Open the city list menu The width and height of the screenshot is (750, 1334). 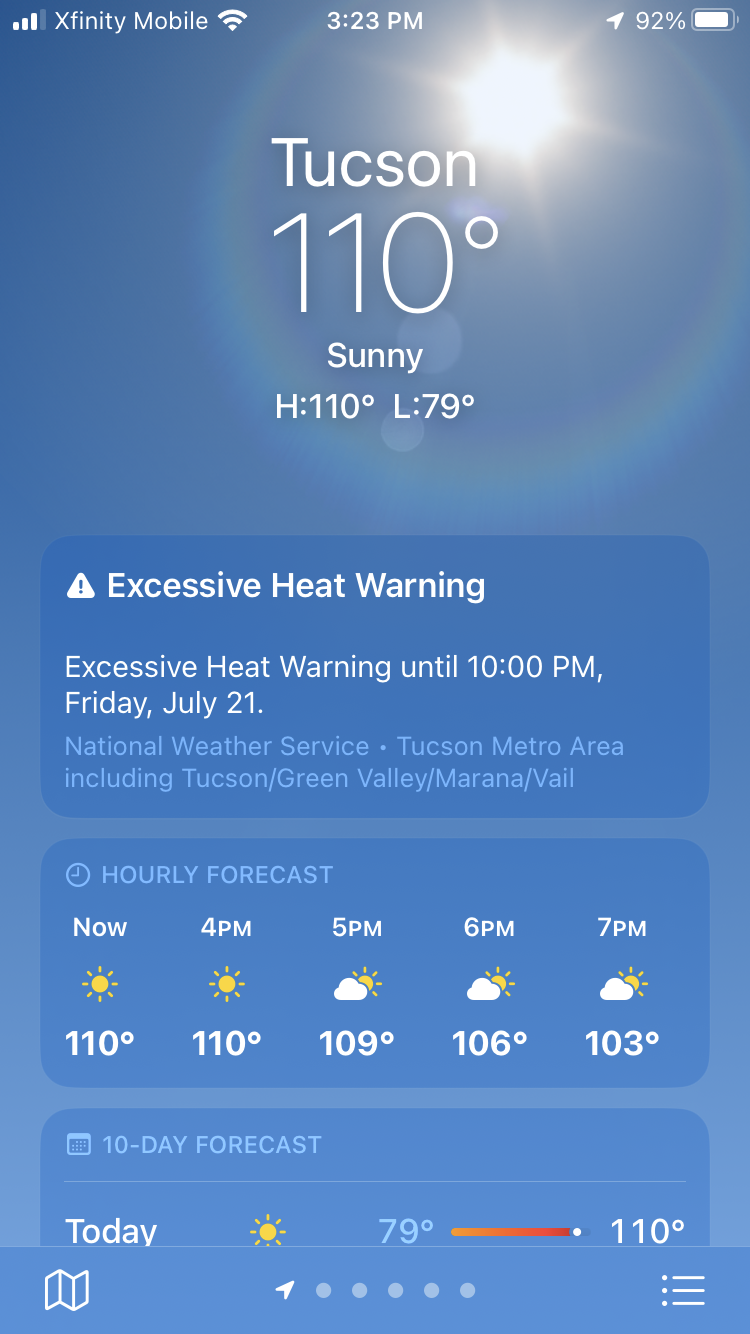(x=683, y=1290)
